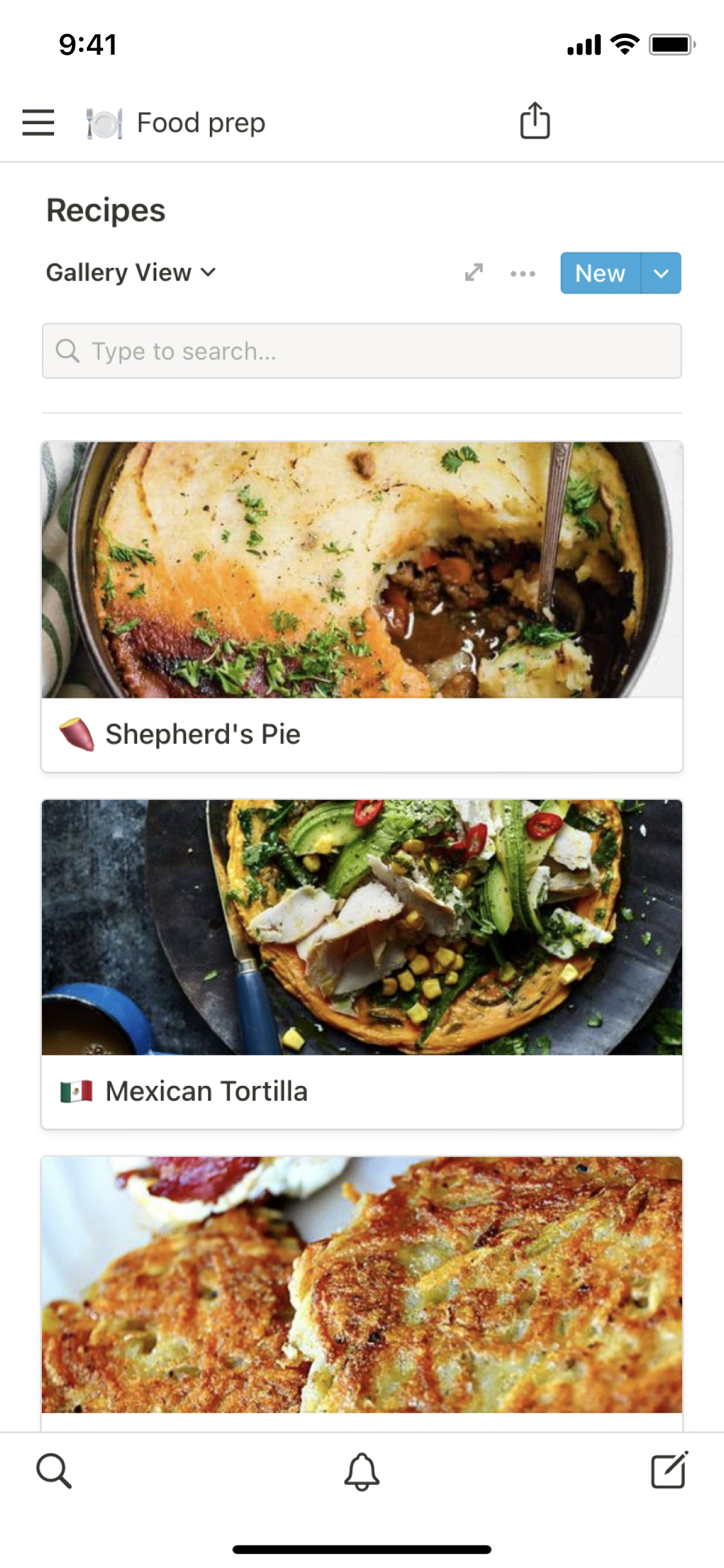Open search from the bottom bar
Viewport: 724px width, 1568px height.
click(x=53, y=1471)
